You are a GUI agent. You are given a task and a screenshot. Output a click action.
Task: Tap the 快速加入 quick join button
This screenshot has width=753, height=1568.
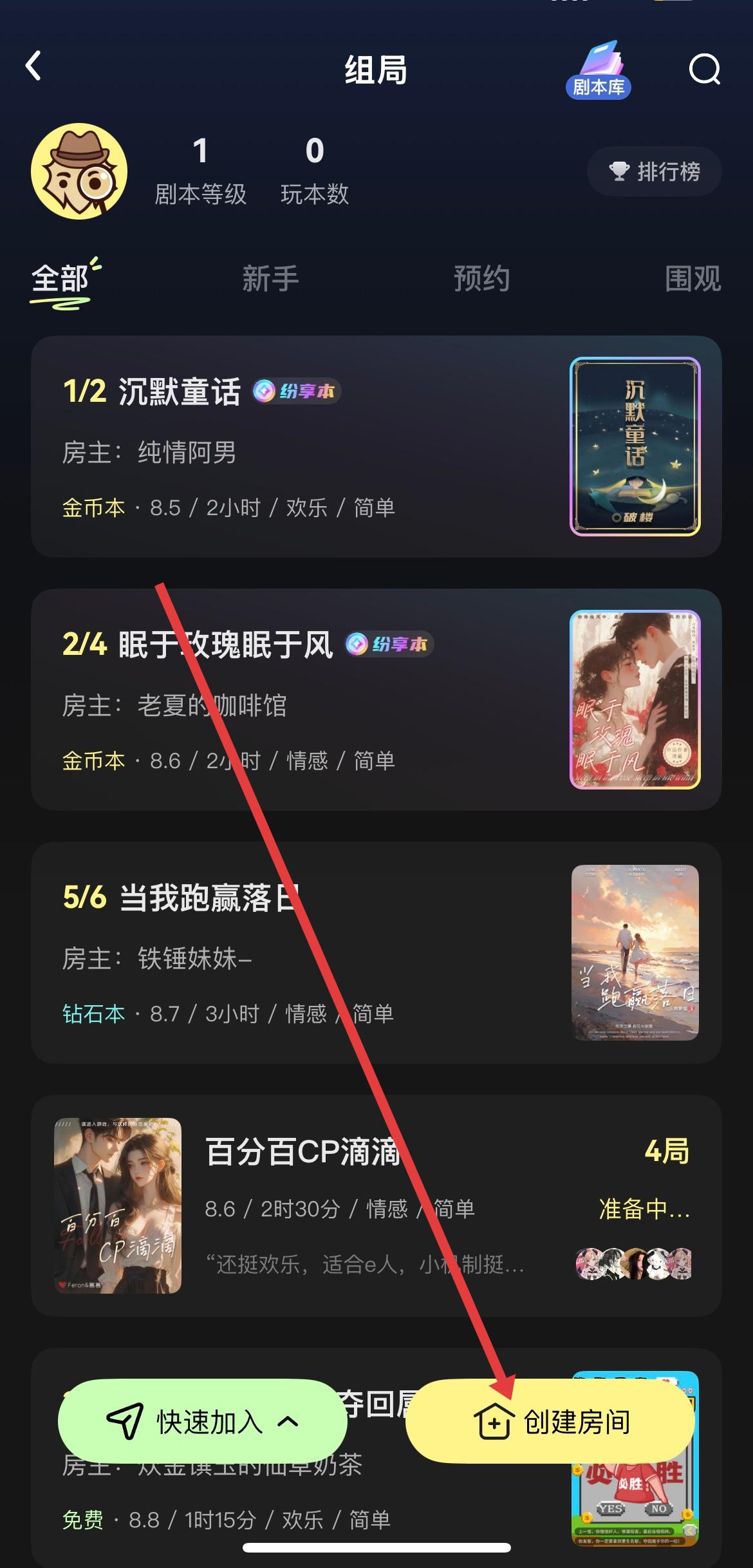tap(202, 1421)
